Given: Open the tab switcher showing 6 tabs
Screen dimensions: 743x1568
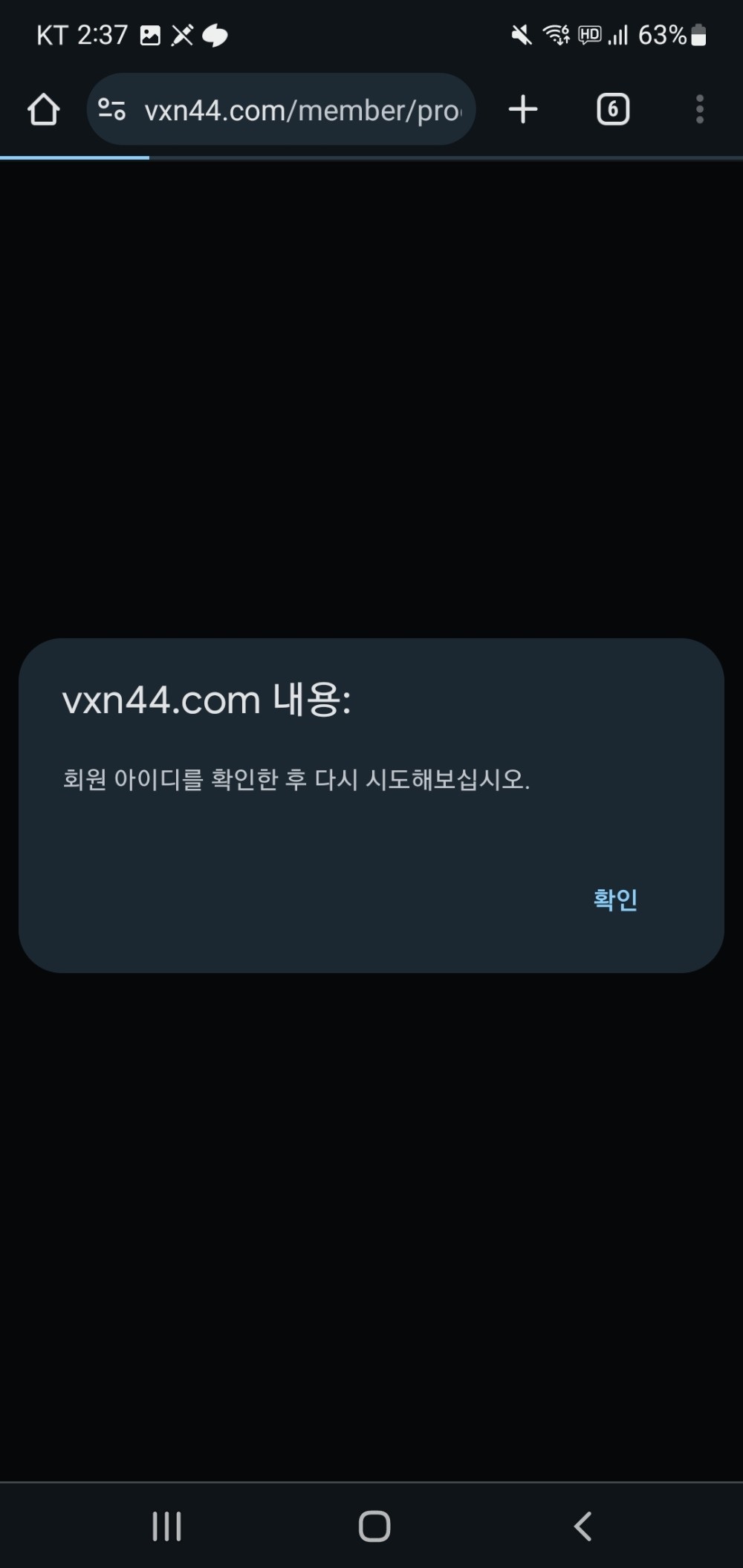Looking at the screenshot, I should pyautogui.click(x=613, y=110).
